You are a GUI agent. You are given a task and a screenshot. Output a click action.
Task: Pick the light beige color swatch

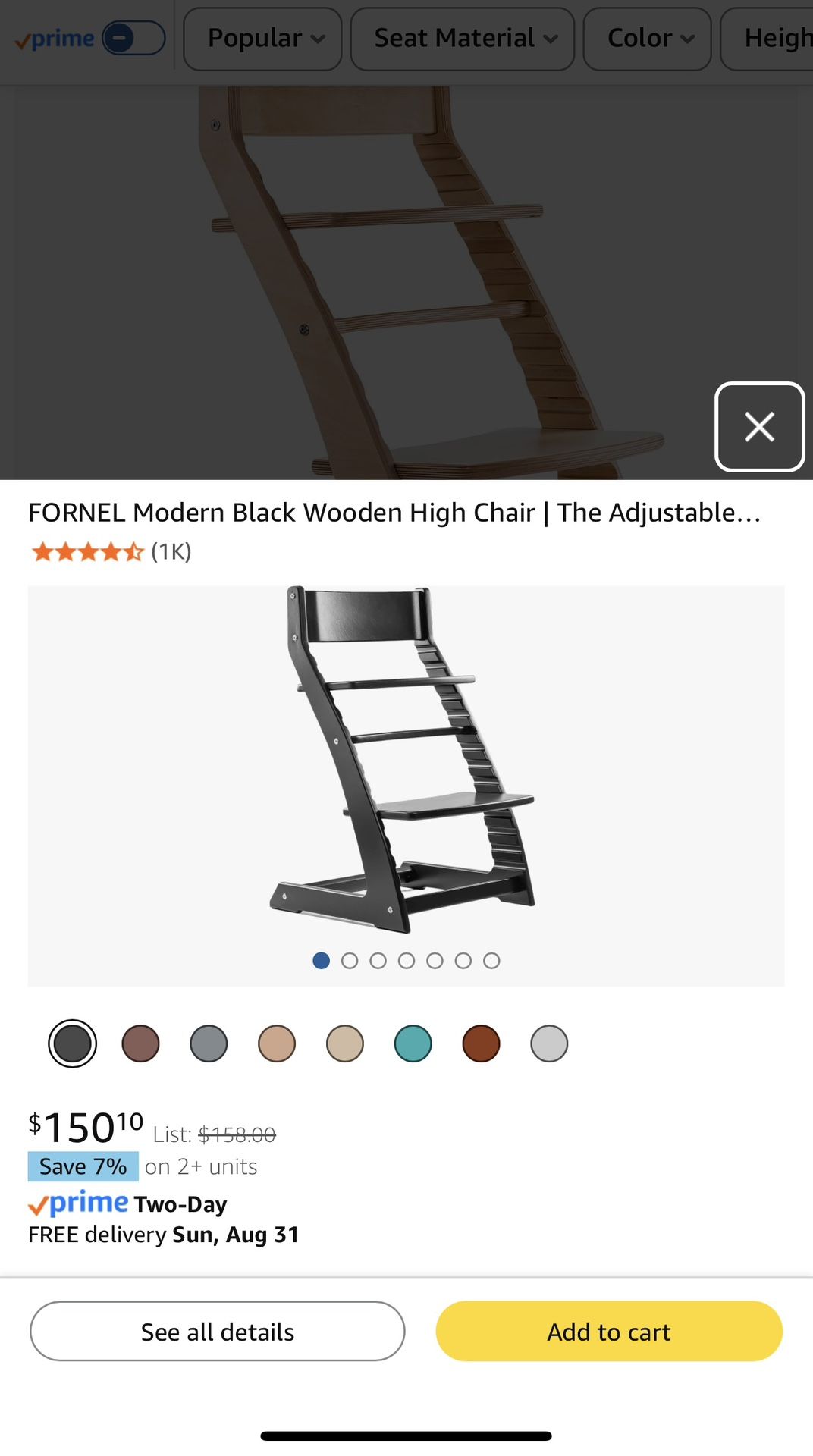tap(345, 1043)
